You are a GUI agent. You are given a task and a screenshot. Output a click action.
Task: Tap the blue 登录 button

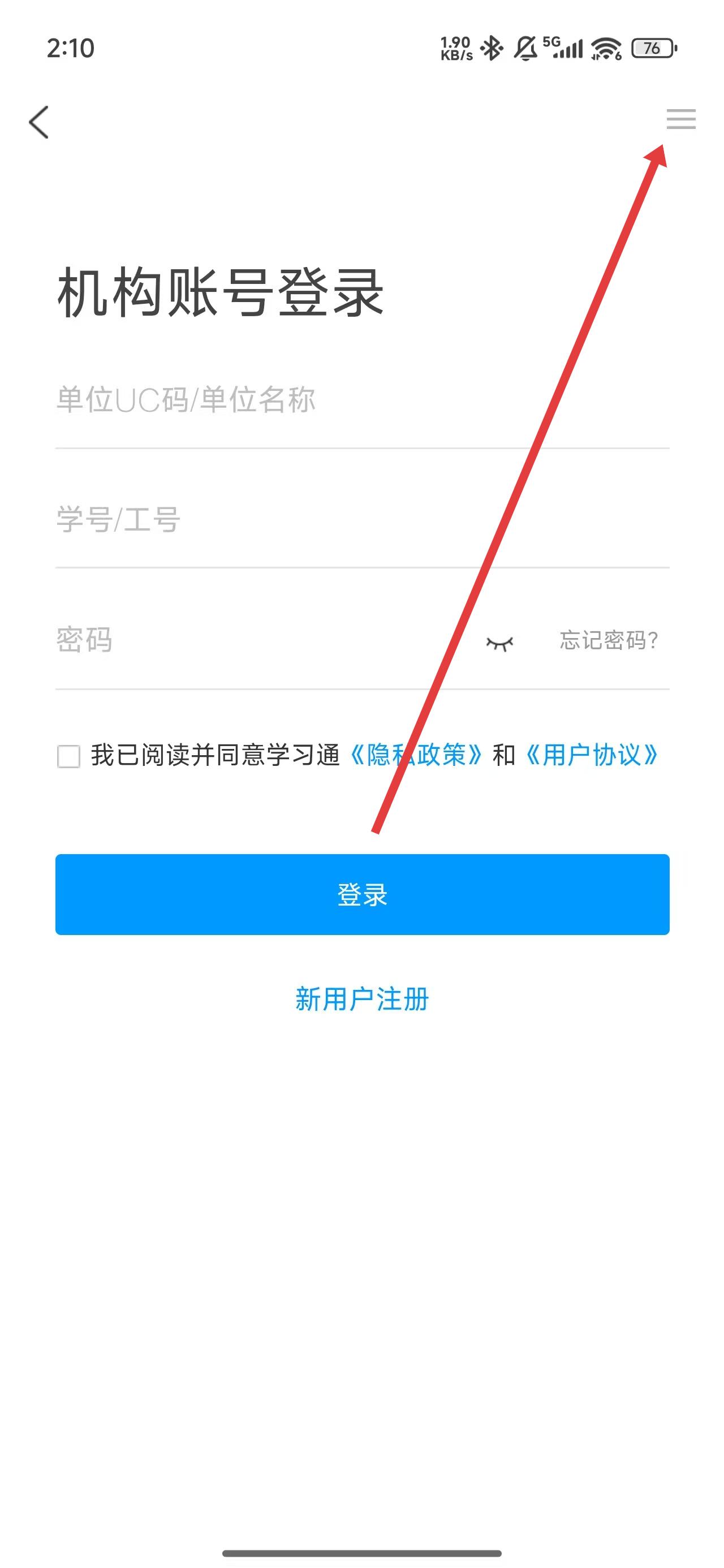tap(361, 894)
